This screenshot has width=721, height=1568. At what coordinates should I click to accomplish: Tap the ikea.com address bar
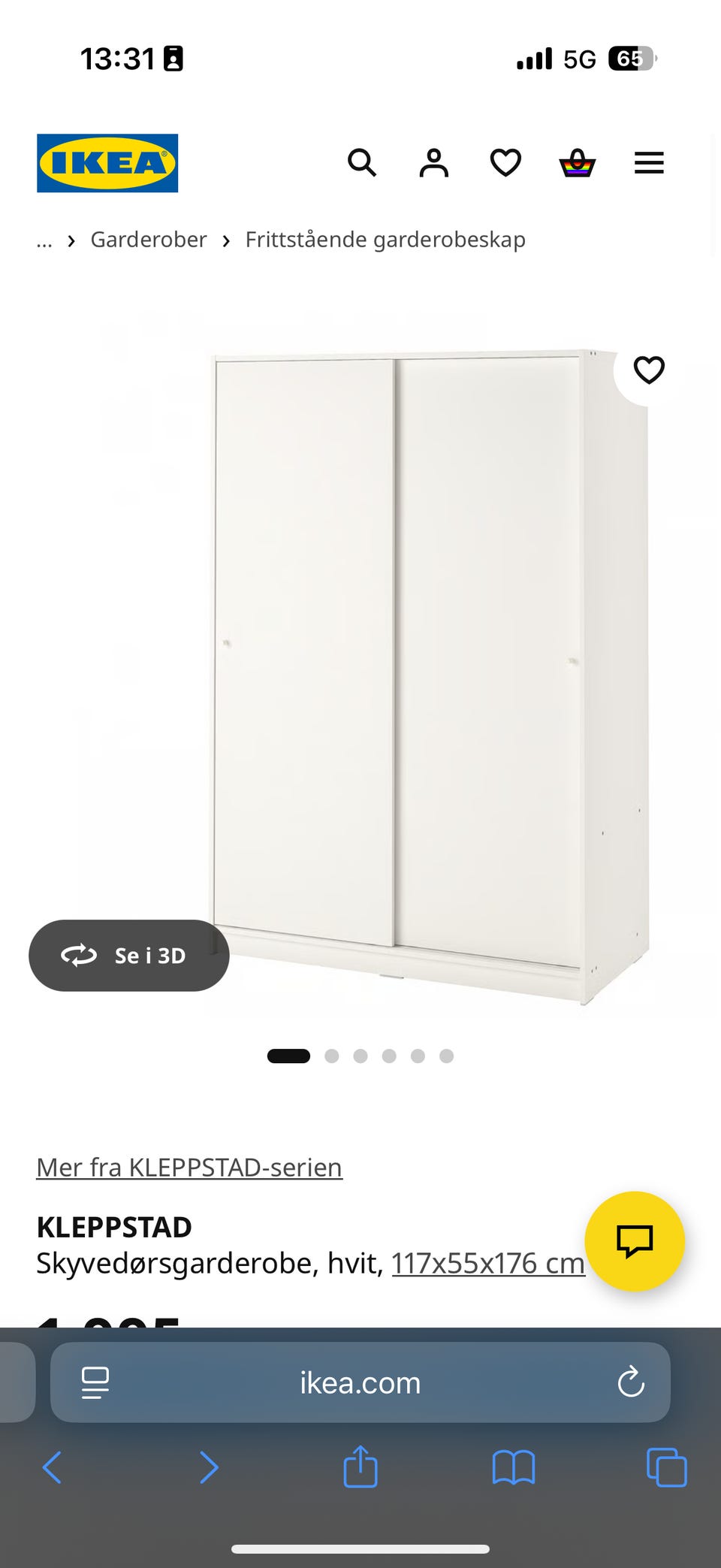pyautogui.click(x=360, y=1382)
